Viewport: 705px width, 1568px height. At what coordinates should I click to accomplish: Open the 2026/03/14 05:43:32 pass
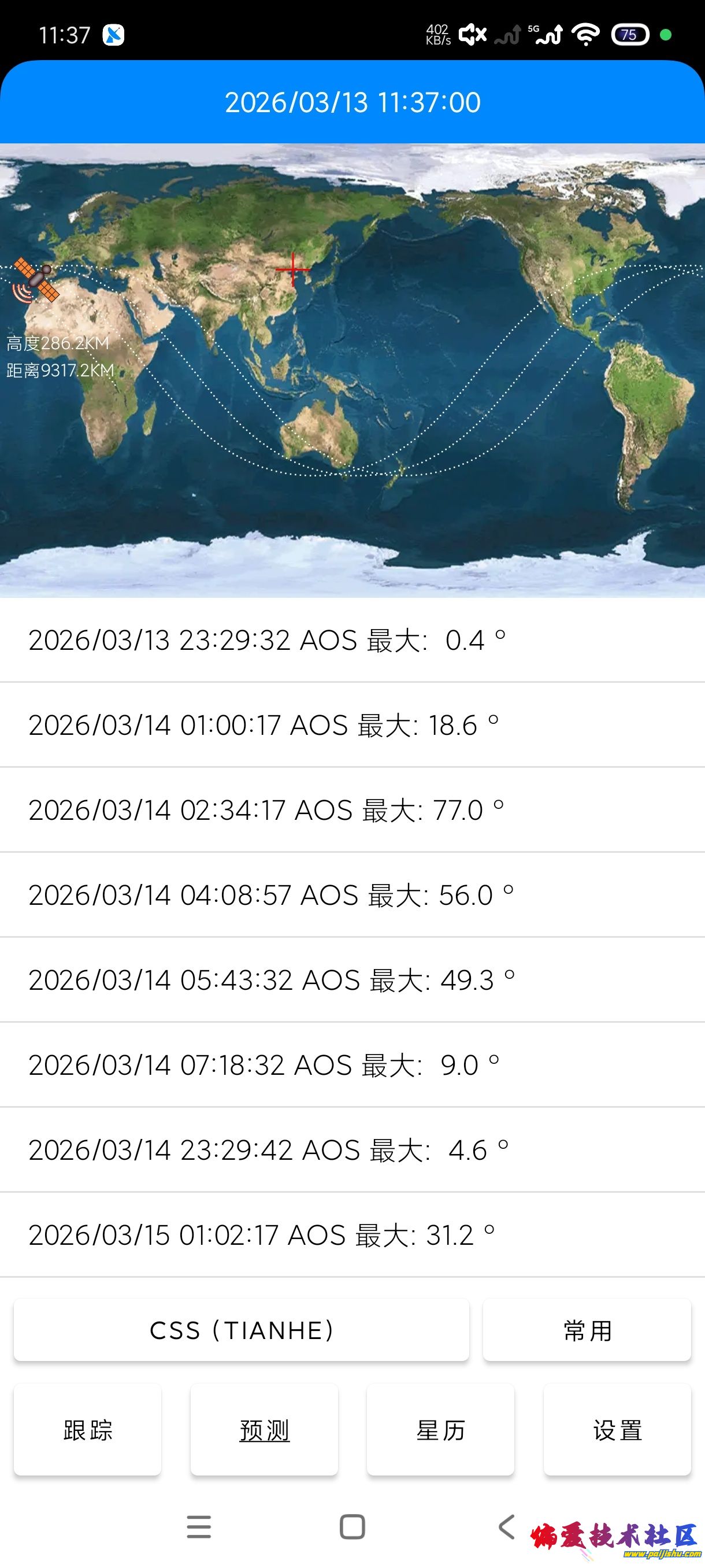352,980
